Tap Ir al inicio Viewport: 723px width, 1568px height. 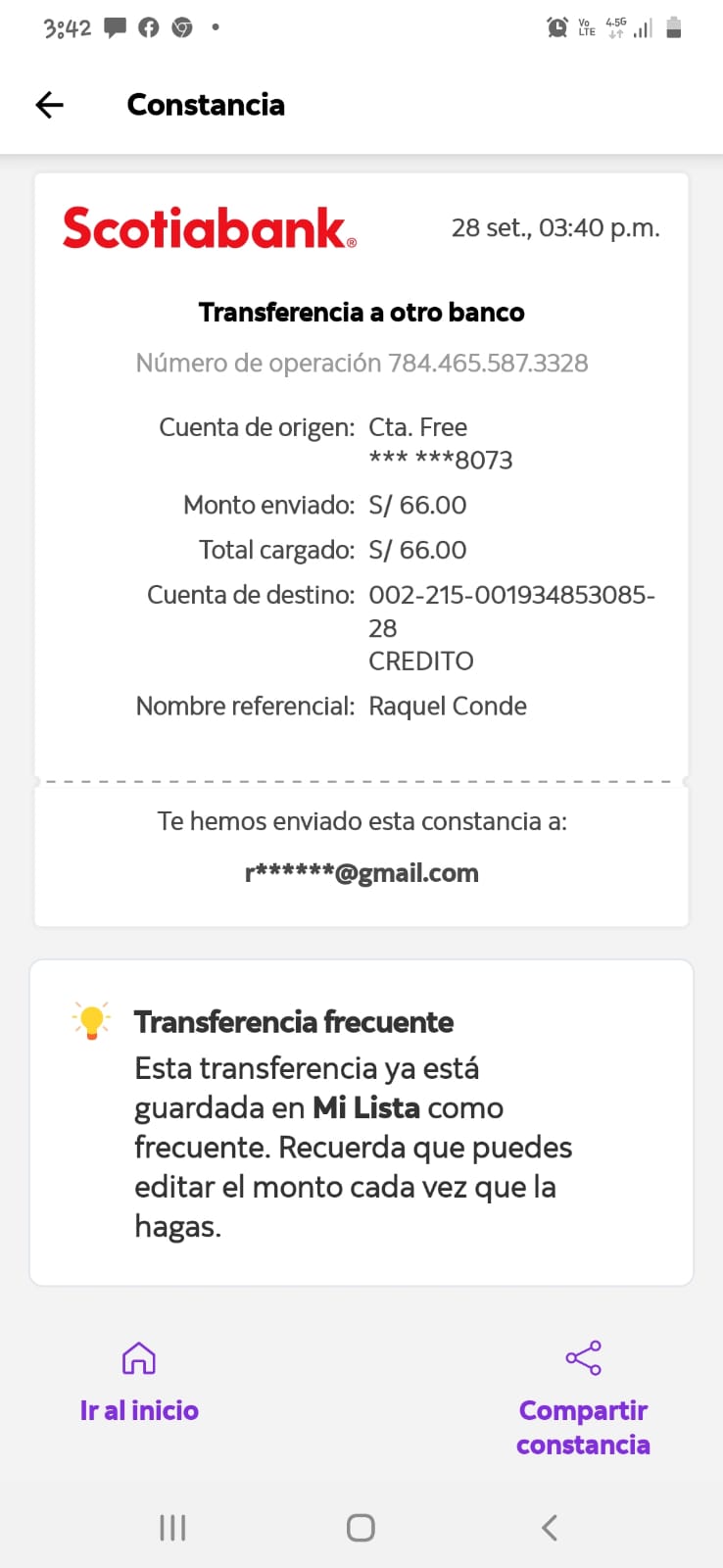click(139, 1384)
